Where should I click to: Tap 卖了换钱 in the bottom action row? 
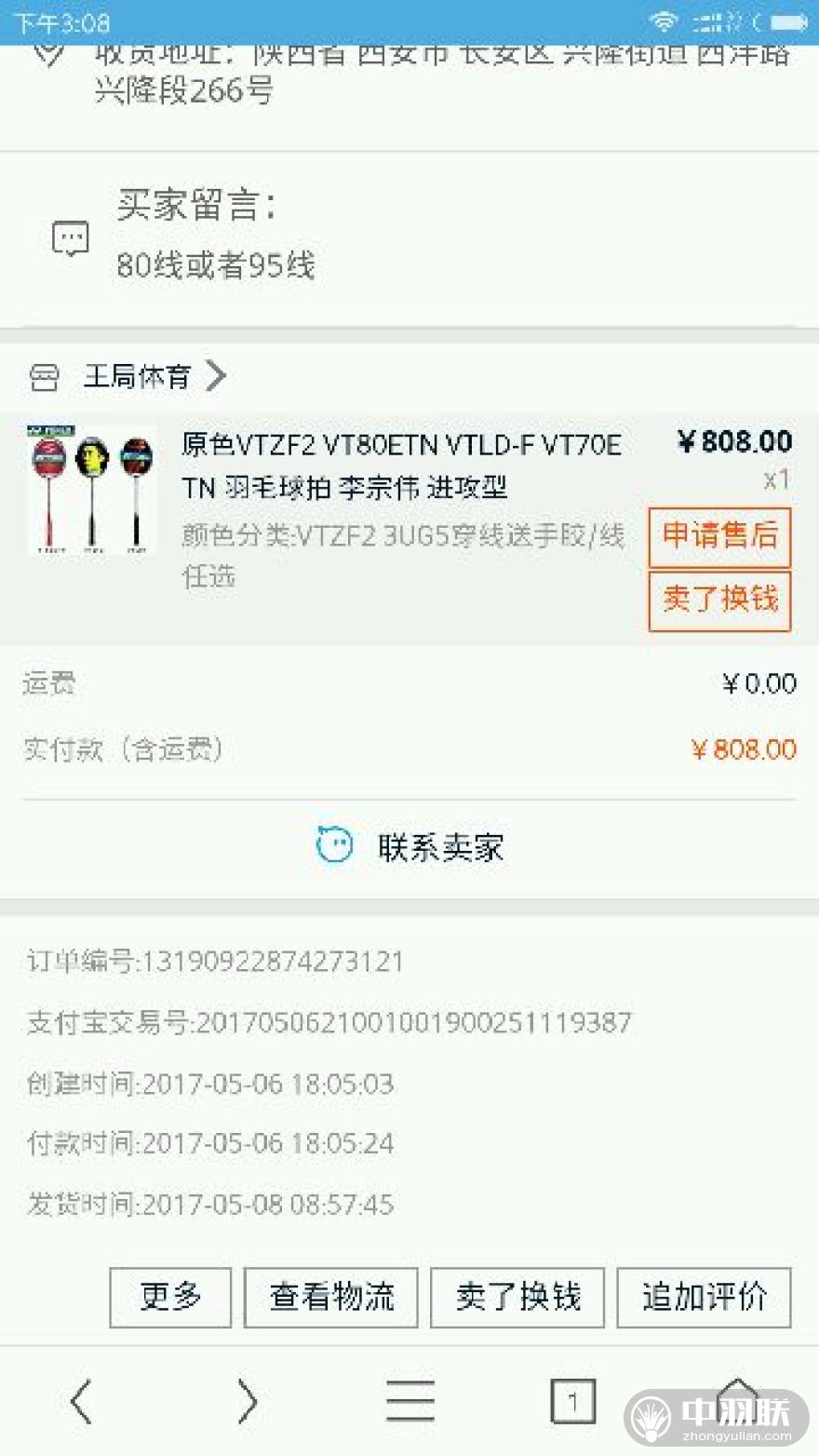coord(517,1297)
